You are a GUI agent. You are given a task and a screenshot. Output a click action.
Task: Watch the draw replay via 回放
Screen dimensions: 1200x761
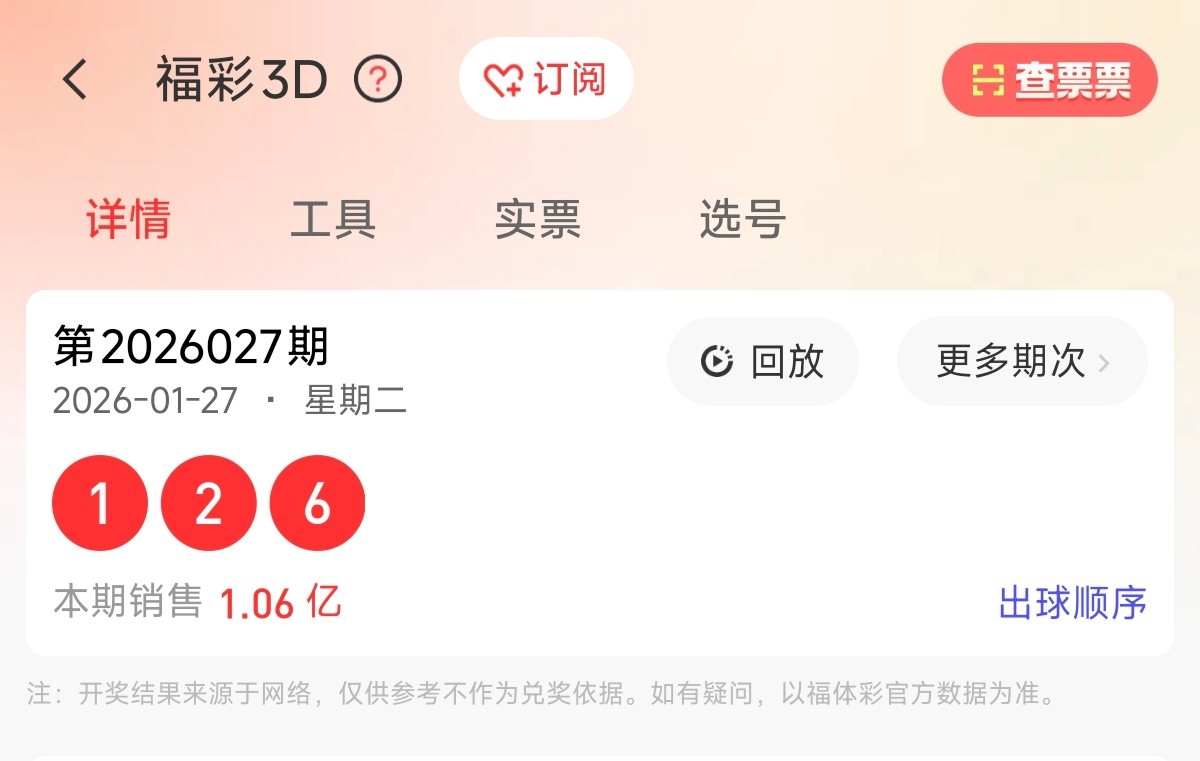click(763, 361)
